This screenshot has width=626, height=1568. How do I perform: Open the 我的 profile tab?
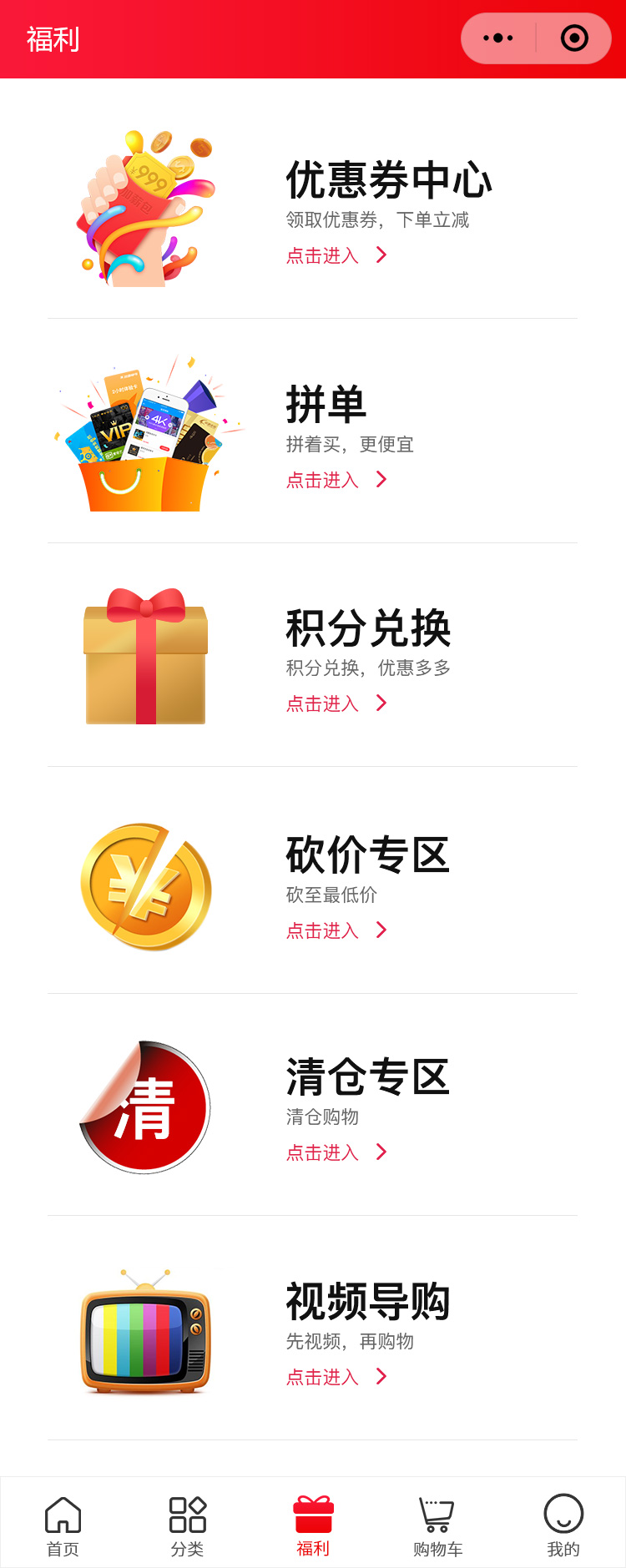click(563, 1525)
